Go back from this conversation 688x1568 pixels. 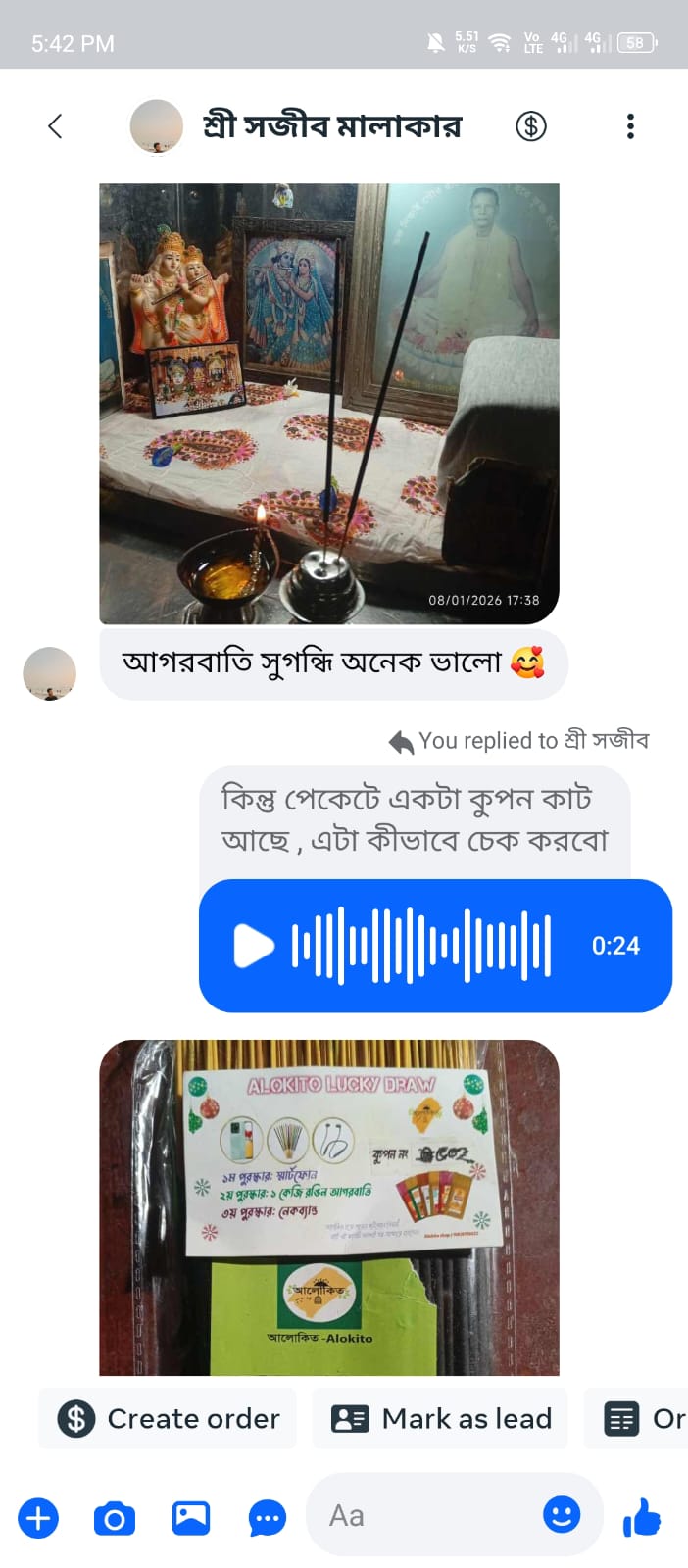(x=55, y=126)
